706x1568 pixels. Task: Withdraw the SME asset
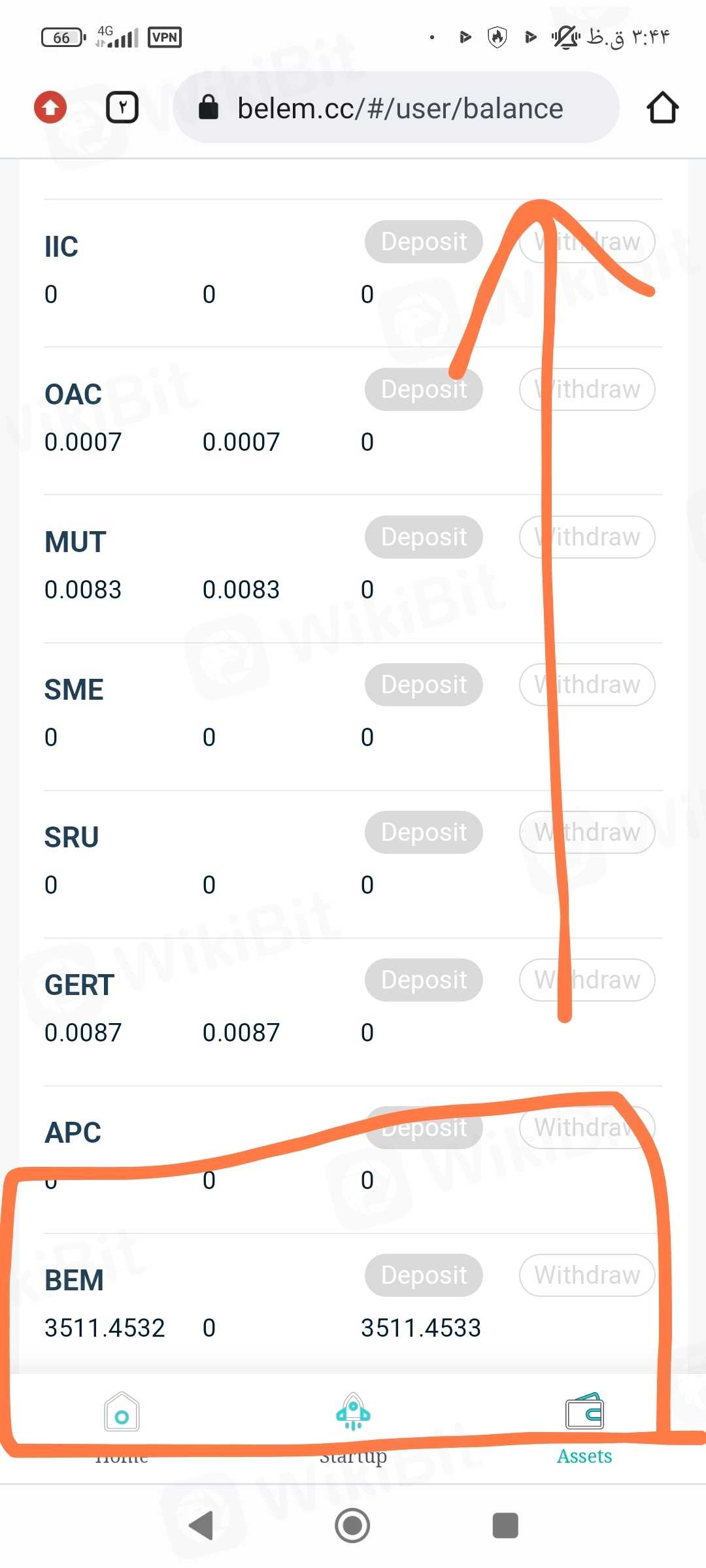[587, 685]
